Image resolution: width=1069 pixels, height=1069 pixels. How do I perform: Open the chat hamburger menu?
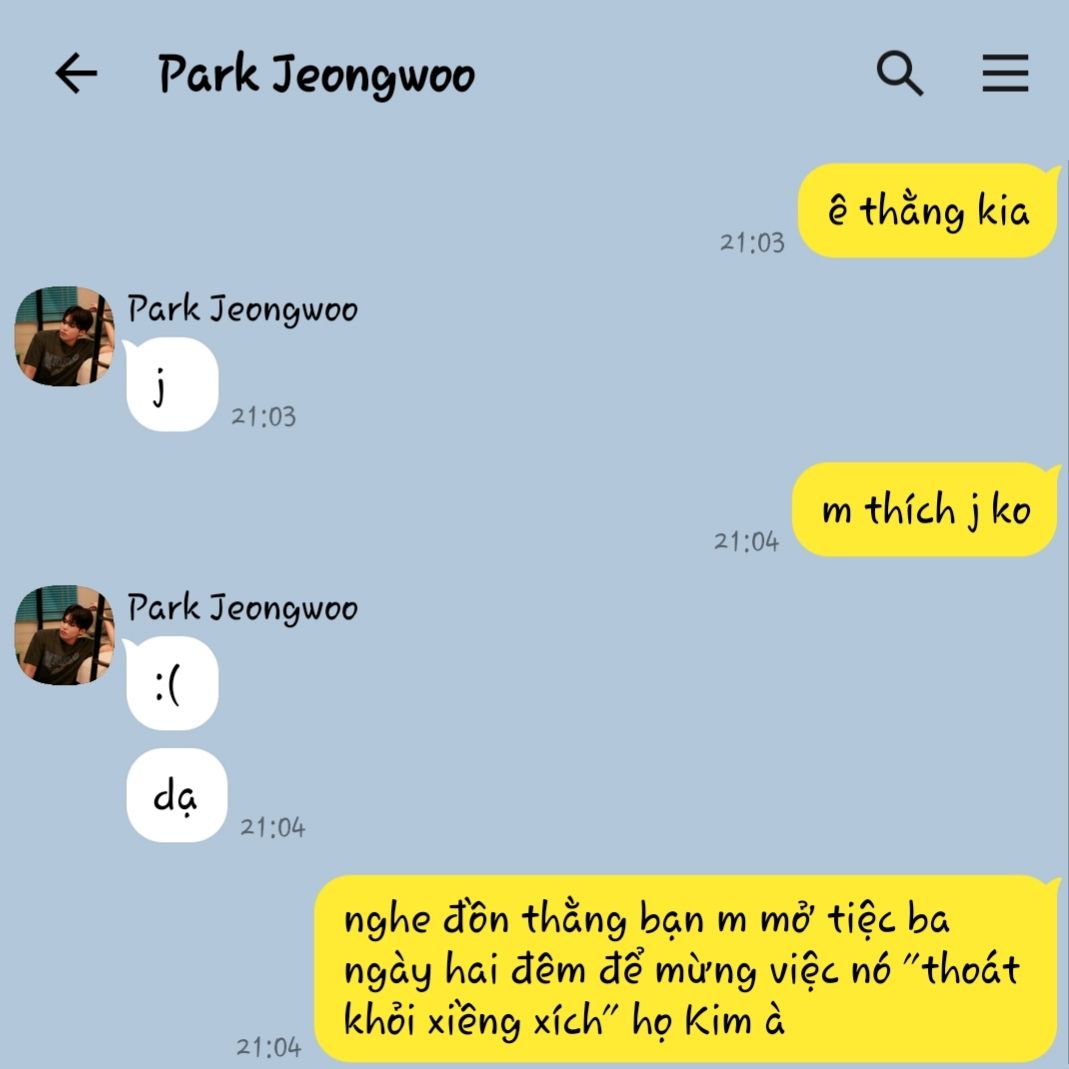tap(1005, 74)
